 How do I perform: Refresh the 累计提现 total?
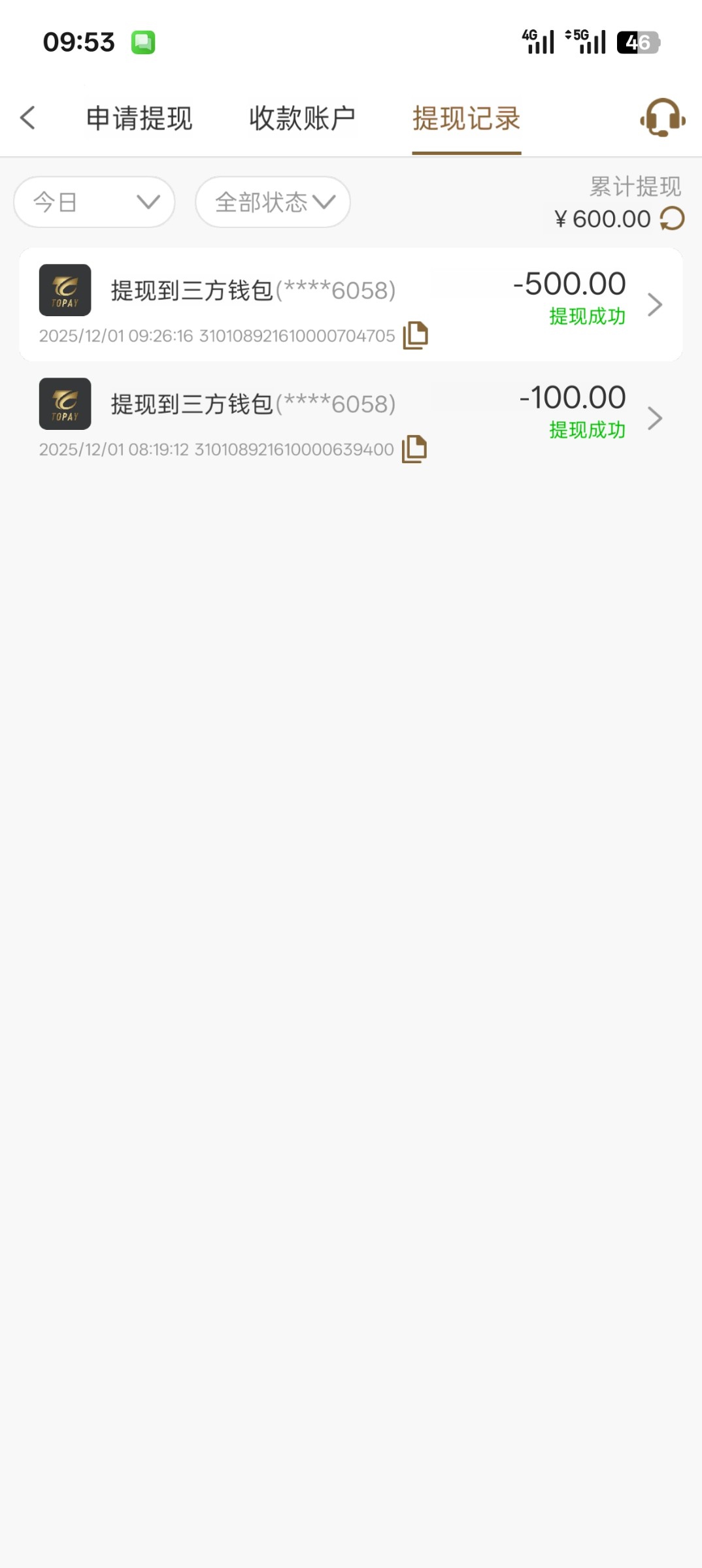672,219
